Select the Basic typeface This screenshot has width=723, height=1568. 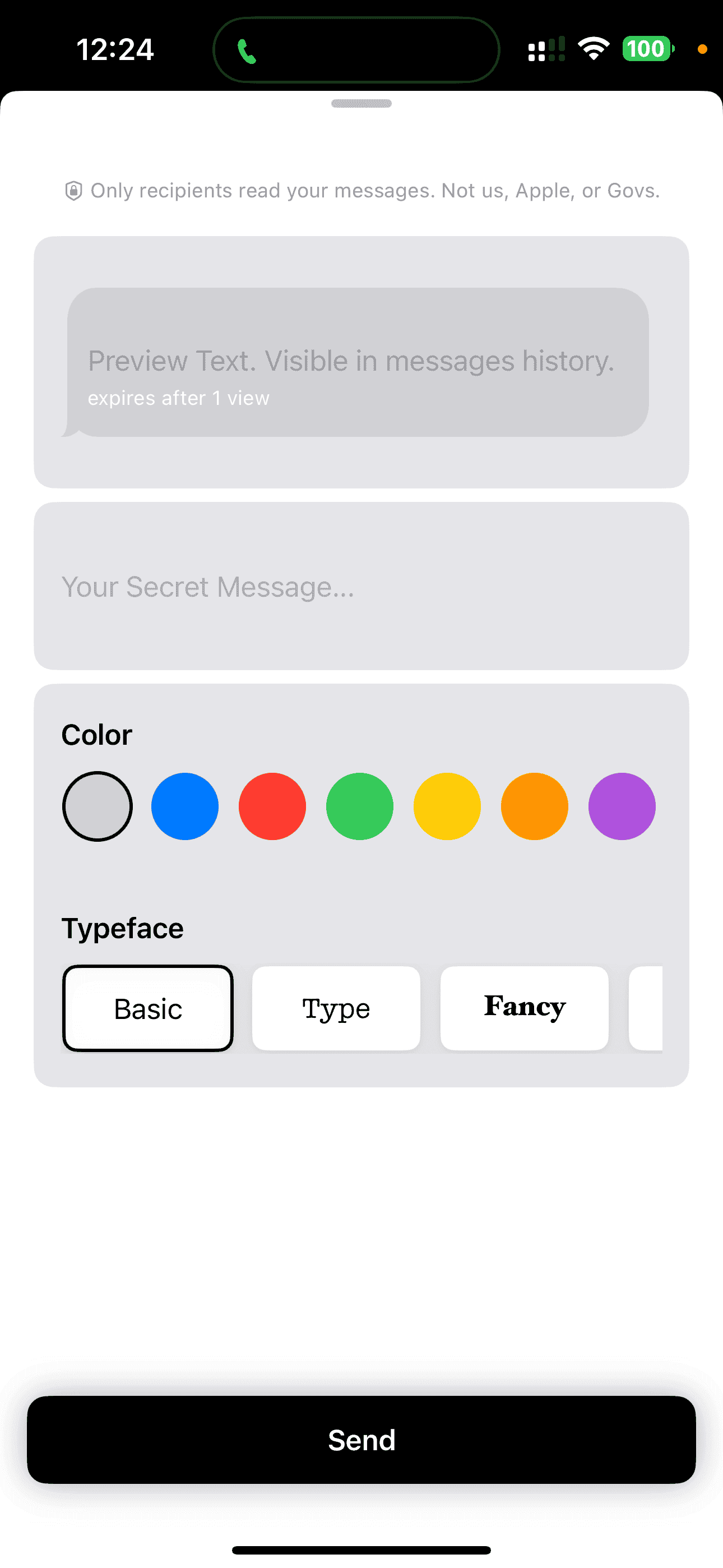click(148, 1009)
